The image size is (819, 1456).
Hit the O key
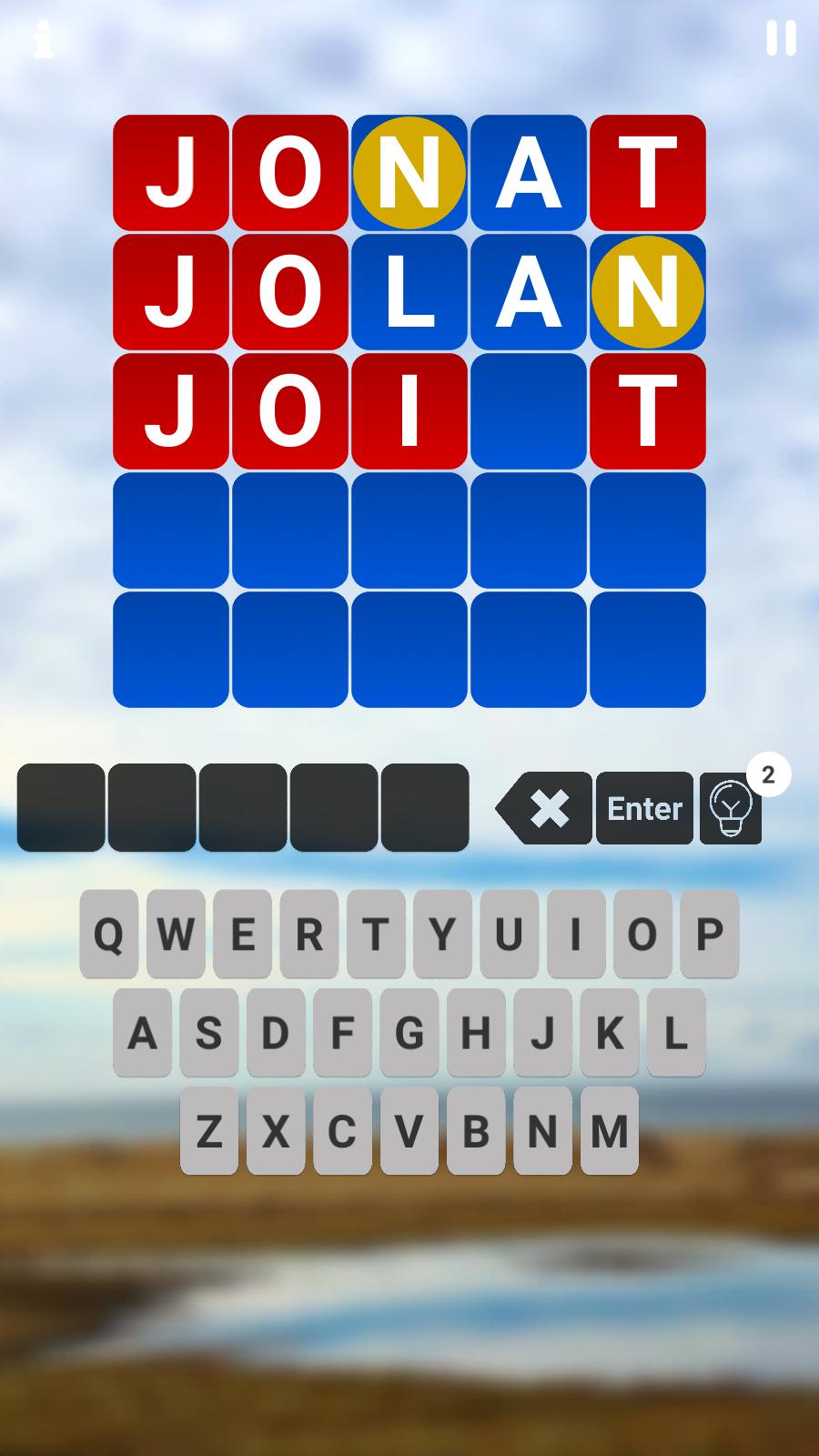point(642,934)
